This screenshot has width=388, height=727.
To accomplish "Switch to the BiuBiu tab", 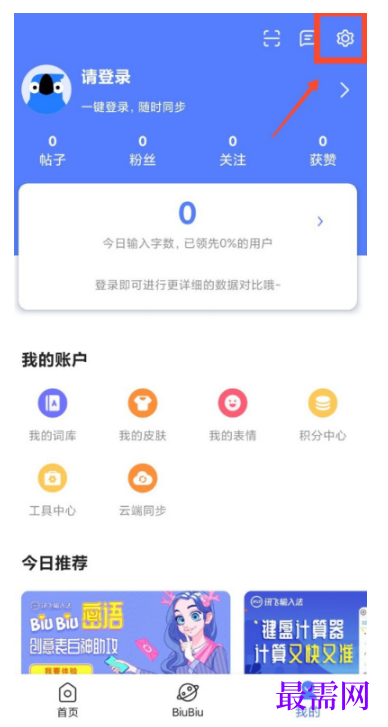I will [188, 701].
